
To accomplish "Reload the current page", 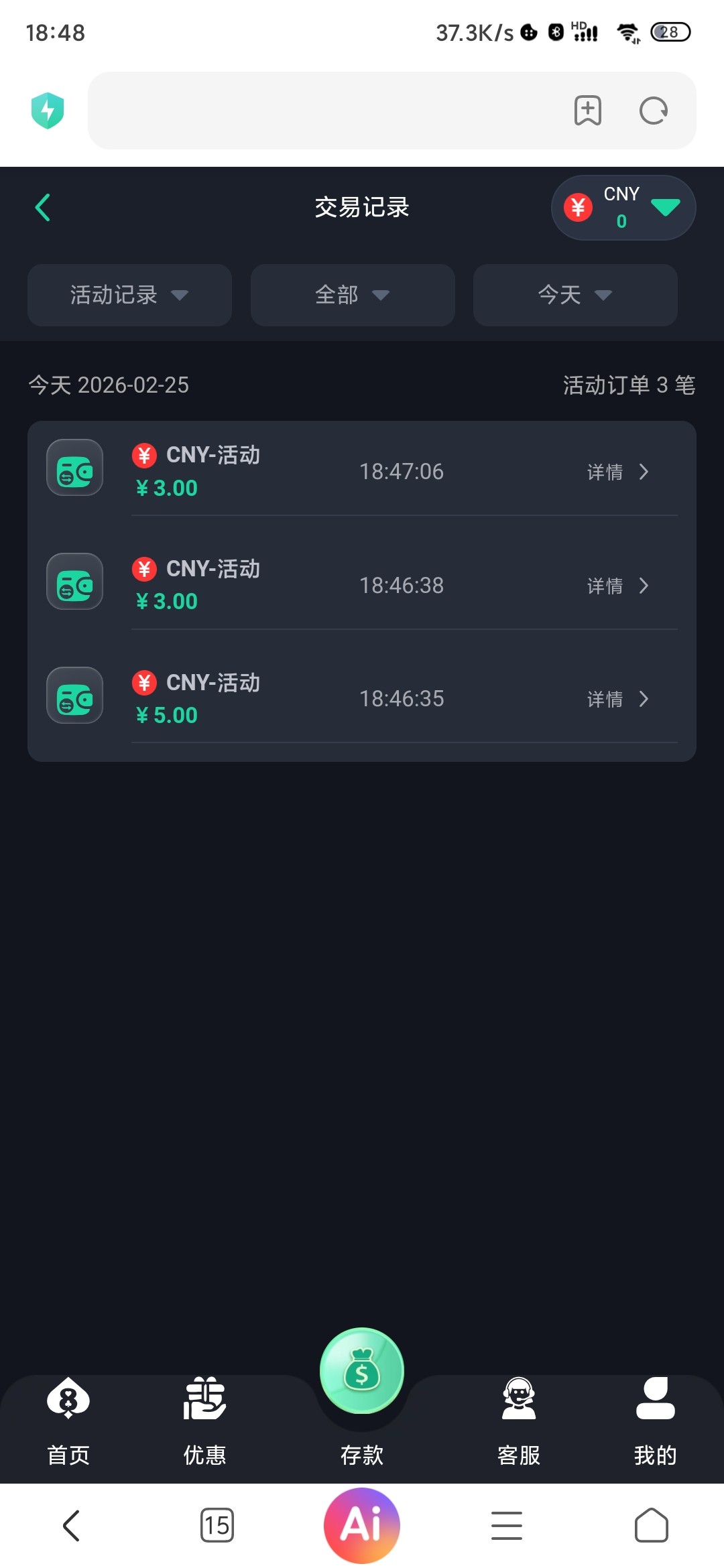I will tap(654, 111).
